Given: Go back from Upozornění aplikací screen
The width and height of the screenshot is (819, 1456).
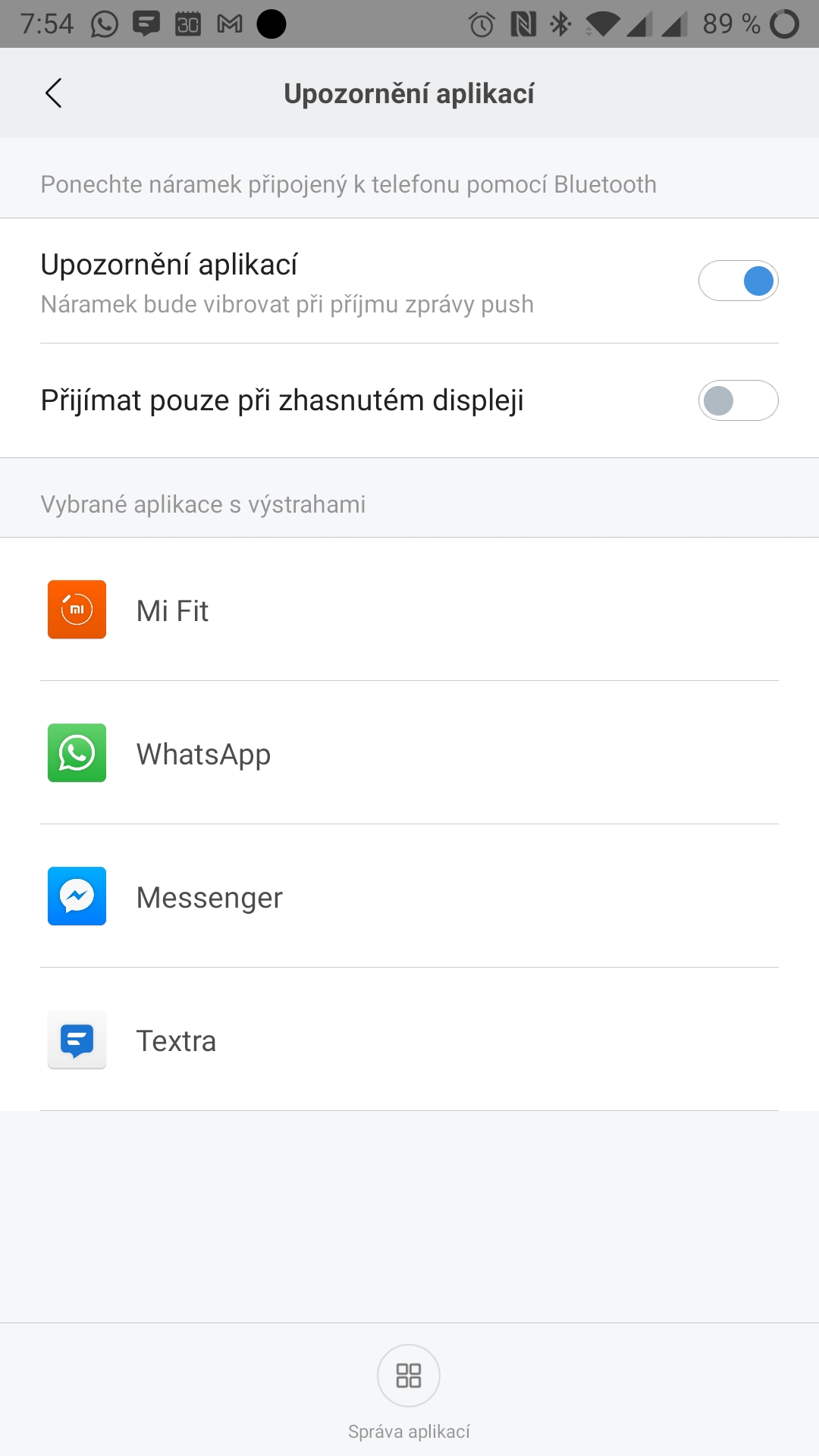Looking at the screenshot, I should tap(53, 93).
